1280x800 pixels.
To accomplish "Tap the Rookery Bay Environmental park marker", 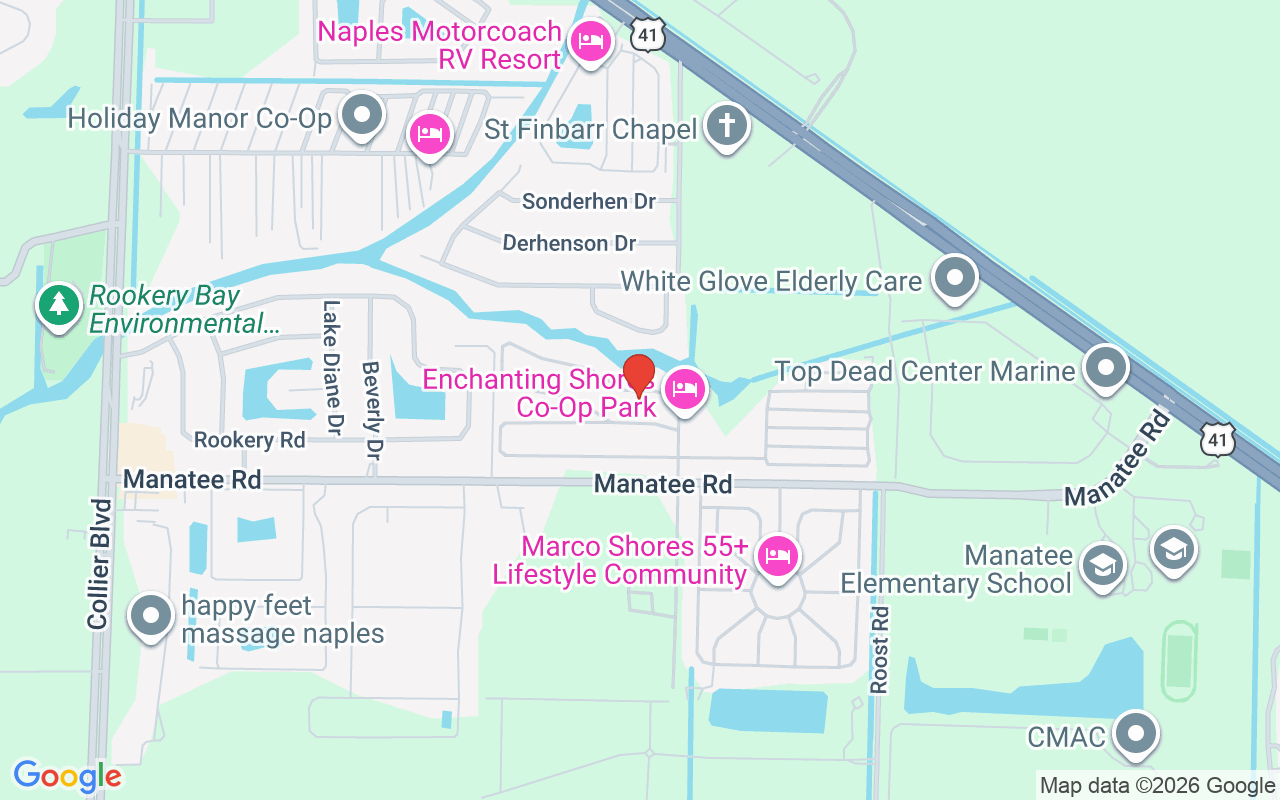I will point(59,305).
